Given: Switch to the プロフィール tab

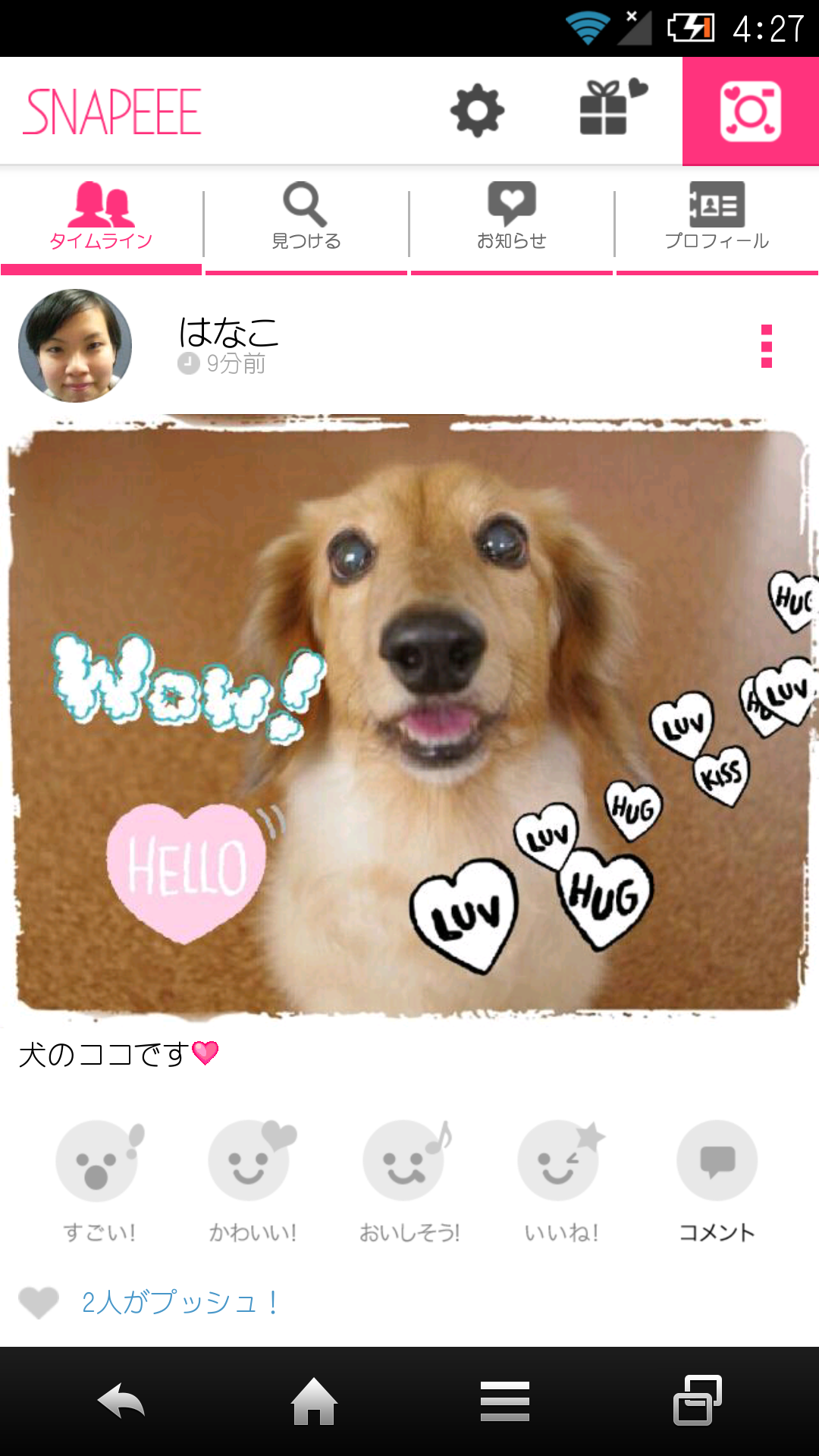Looking at the screenshot, I should click(x=717, y=218).
